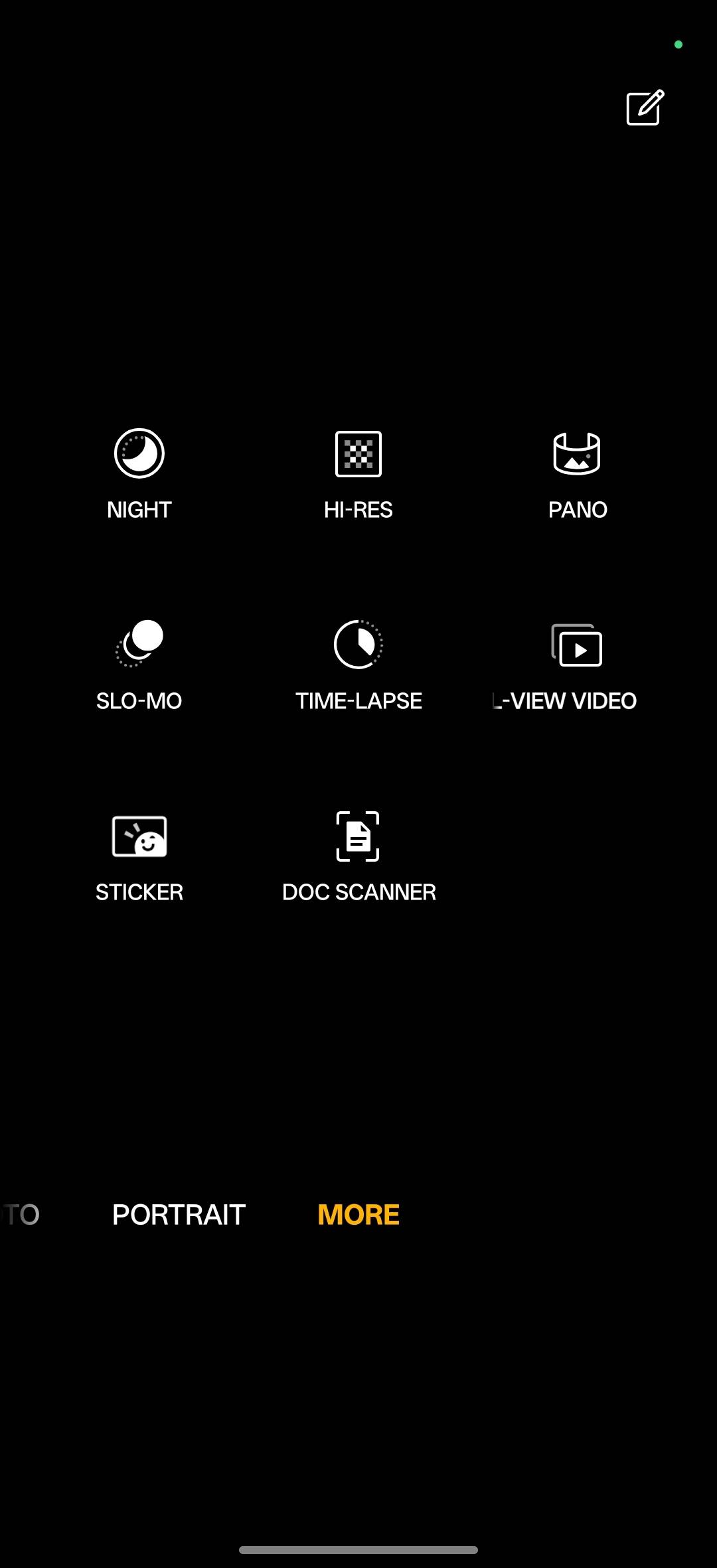Open the edit modes pencil icon
The image size is (717, 1568).
pyautogui.click(x=643, y=107)
